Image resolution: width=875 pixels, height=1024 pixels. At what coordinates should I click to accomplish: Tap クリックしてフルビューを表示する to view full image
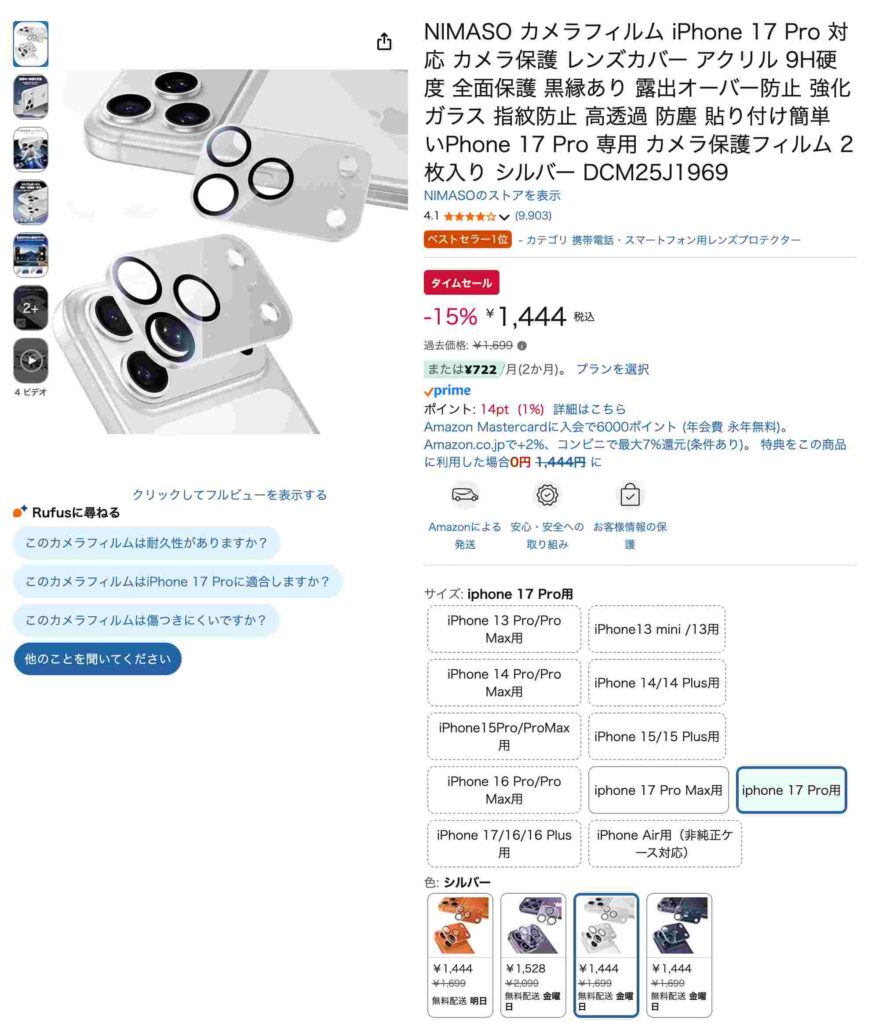click(x=229, y=495)
